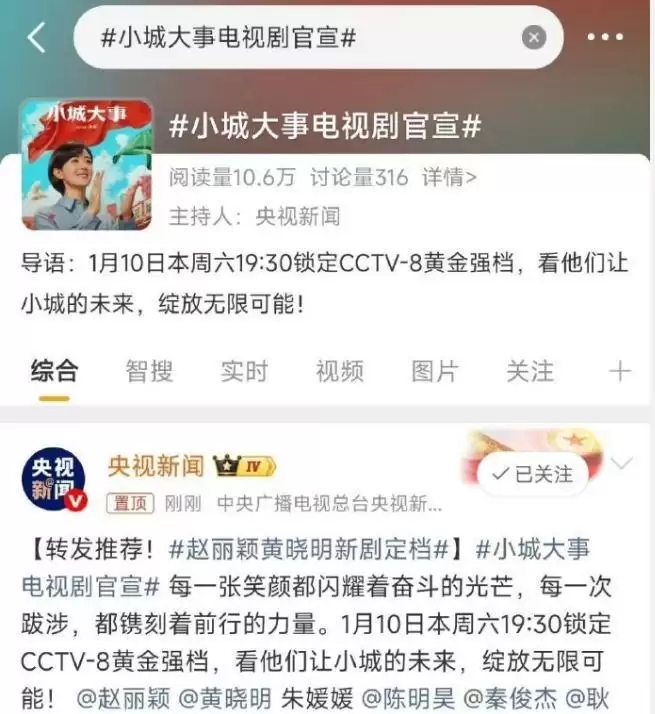Viewport: 655px width, 714px height.
Task: Select the 图片 tab
Action: 434,371
